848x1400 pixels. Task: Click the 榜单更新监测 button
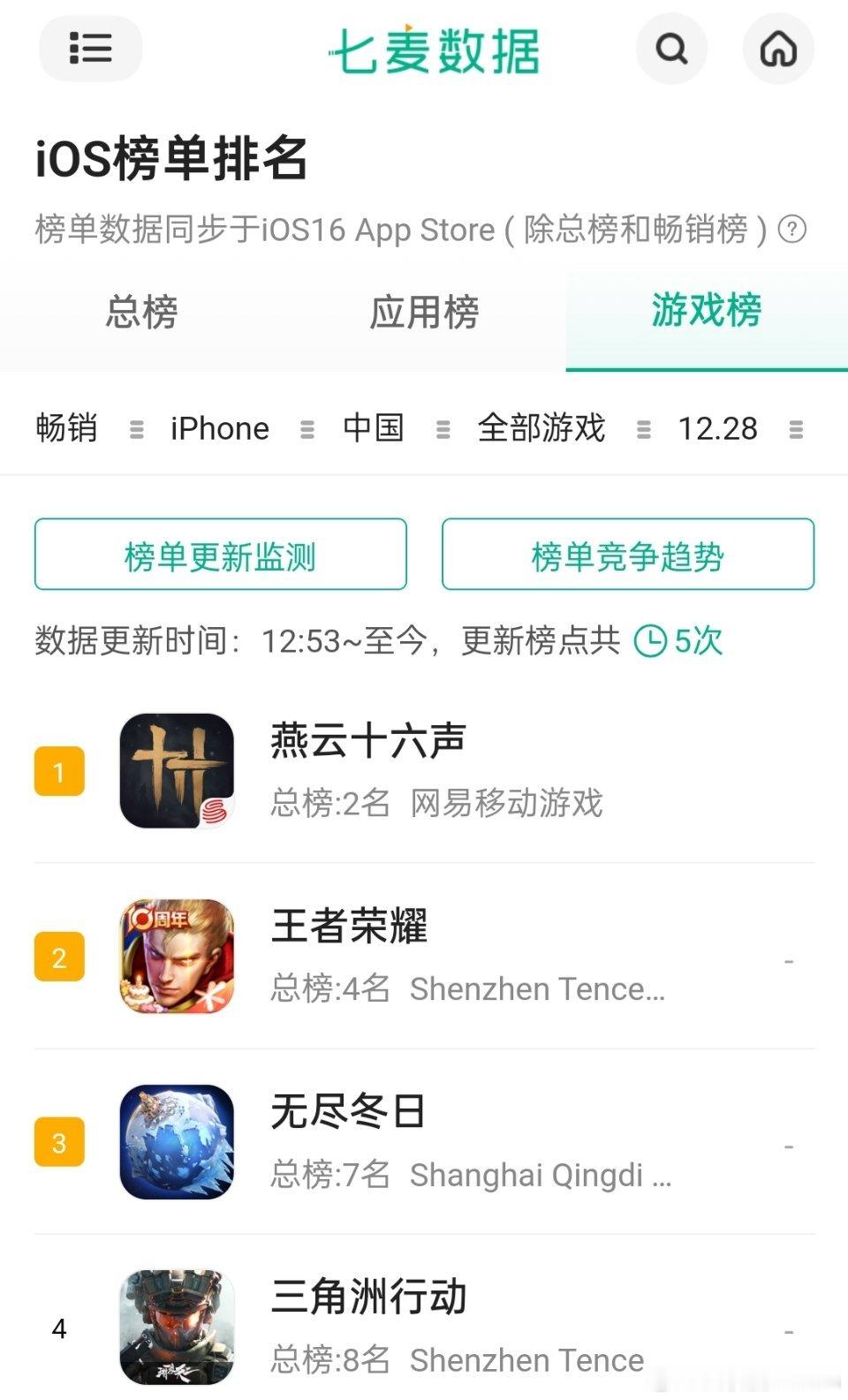[x=220, y=554]
